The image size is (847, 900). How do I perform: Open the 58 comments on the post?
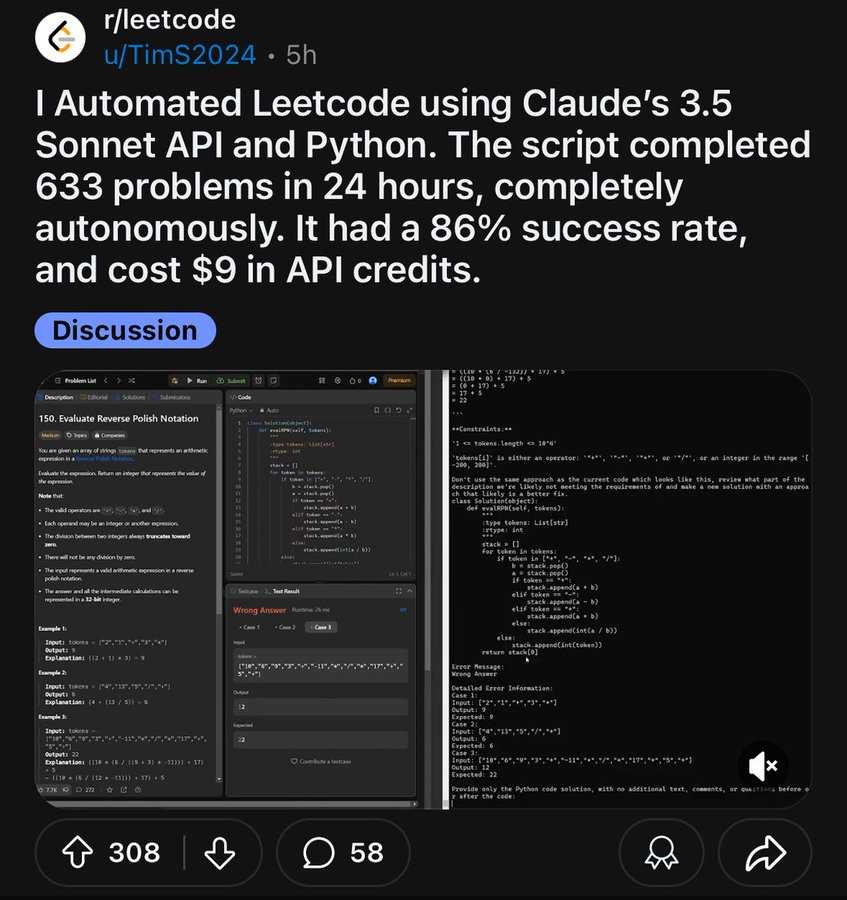coord(343,853)
